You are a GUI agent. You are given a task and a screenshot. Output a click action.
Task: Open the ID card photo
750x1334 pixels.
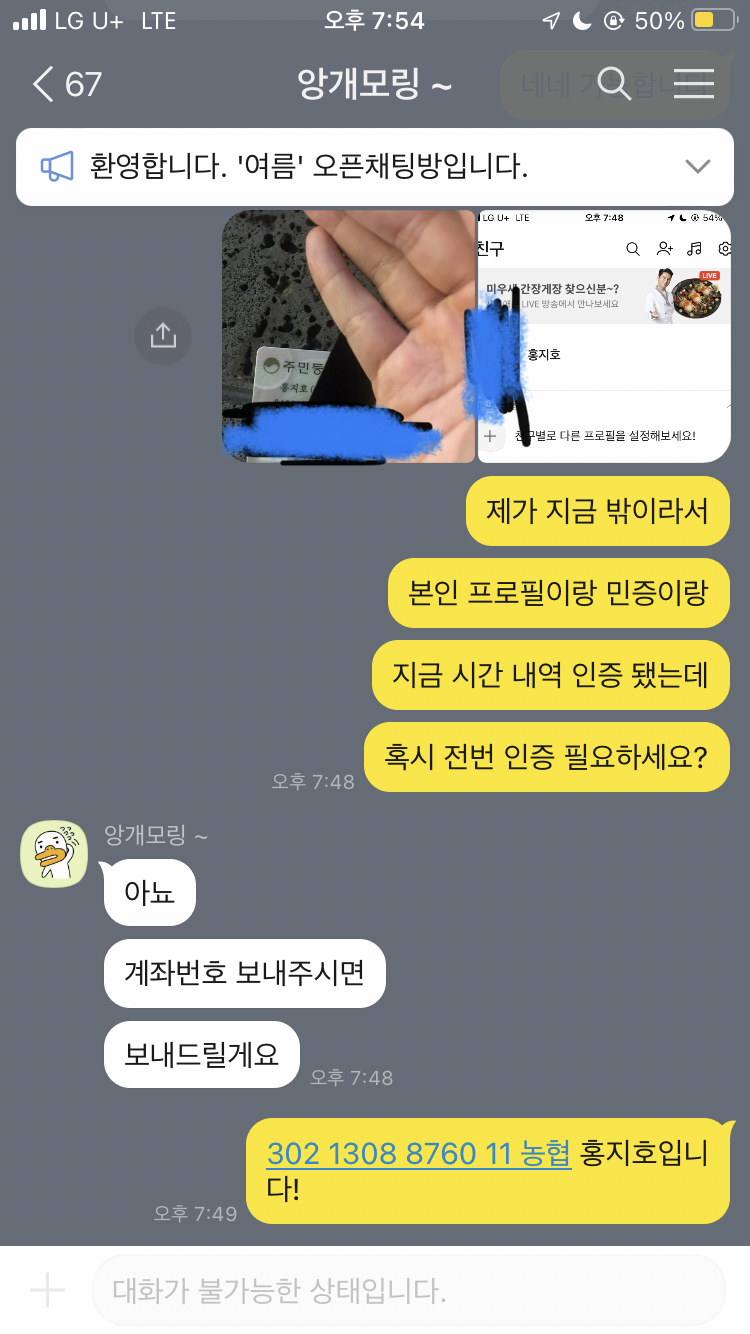pos(347,336)
